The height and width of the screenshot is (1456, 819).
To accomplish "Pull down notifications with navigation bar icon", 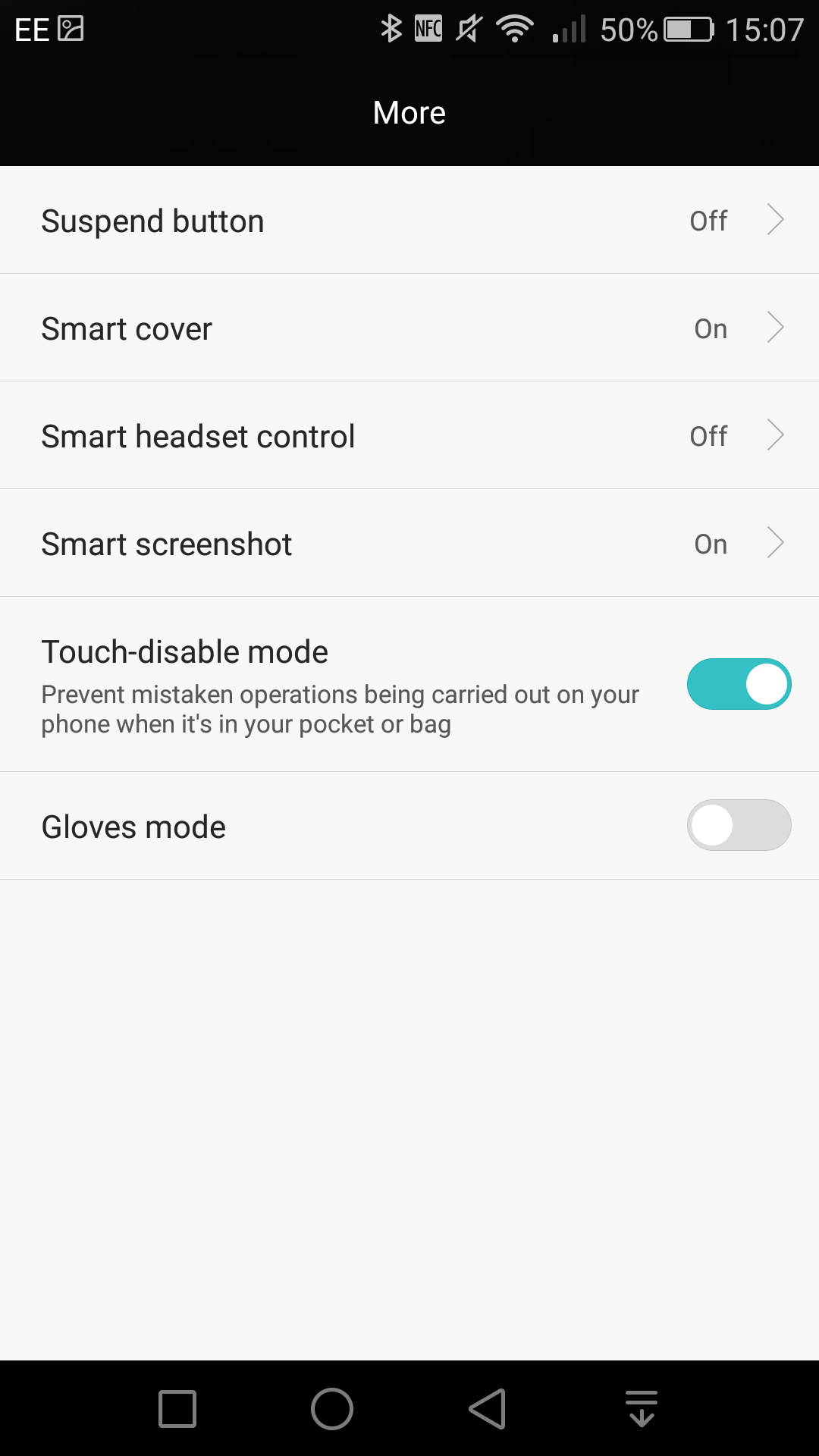I will tap(642, 1409).
